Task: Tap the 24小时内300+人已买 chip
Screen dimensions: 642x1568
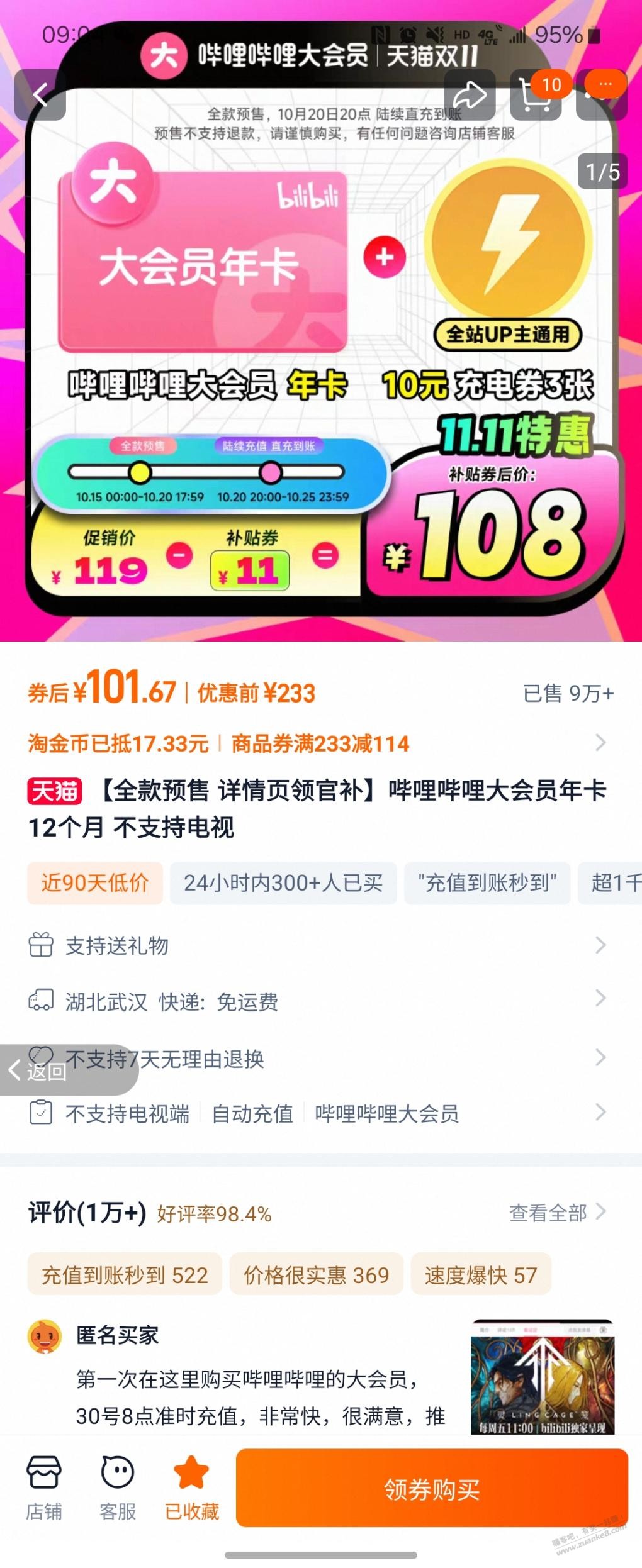Action: pos(283,883)
